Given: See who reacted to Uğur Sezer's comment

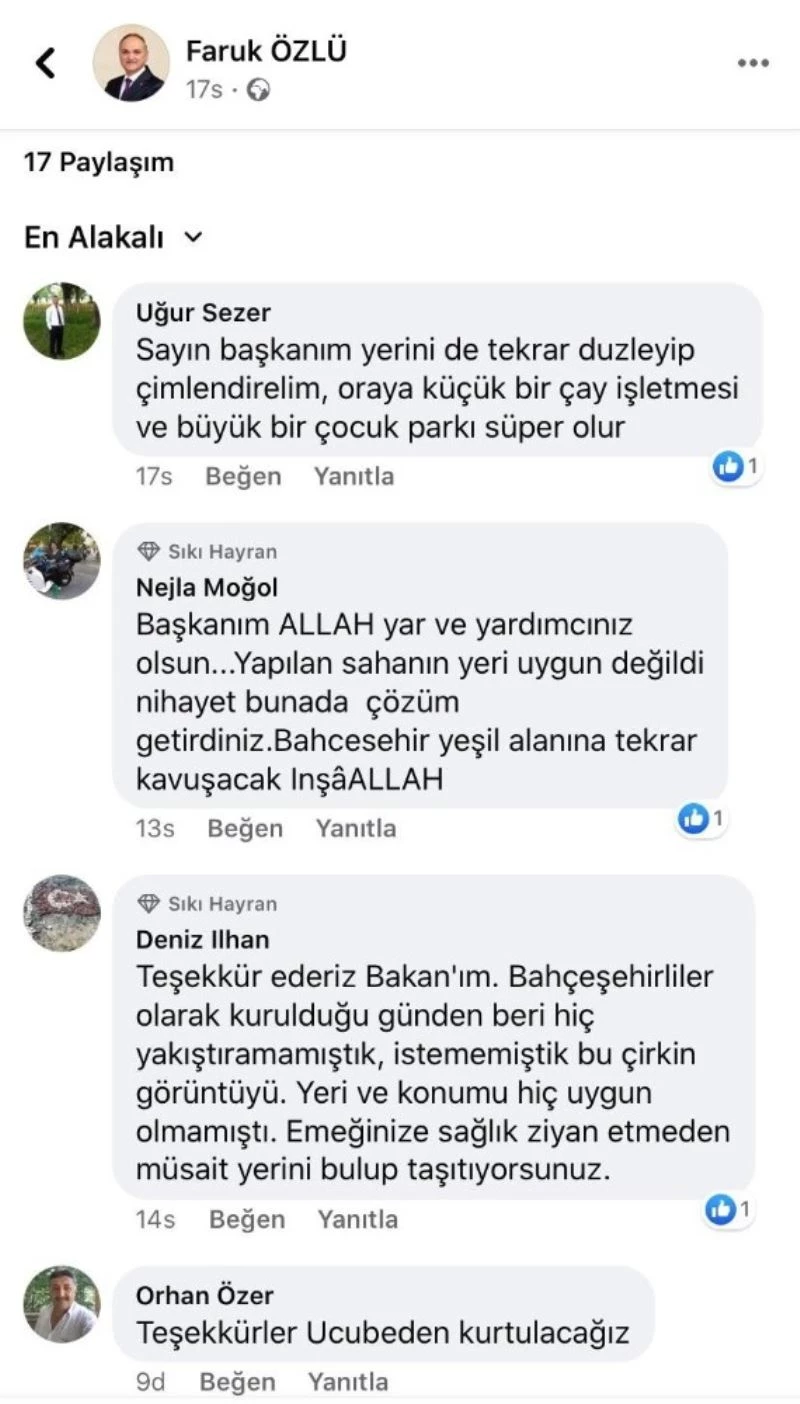Looking at the screenshot, I should [x=735, y=466].
